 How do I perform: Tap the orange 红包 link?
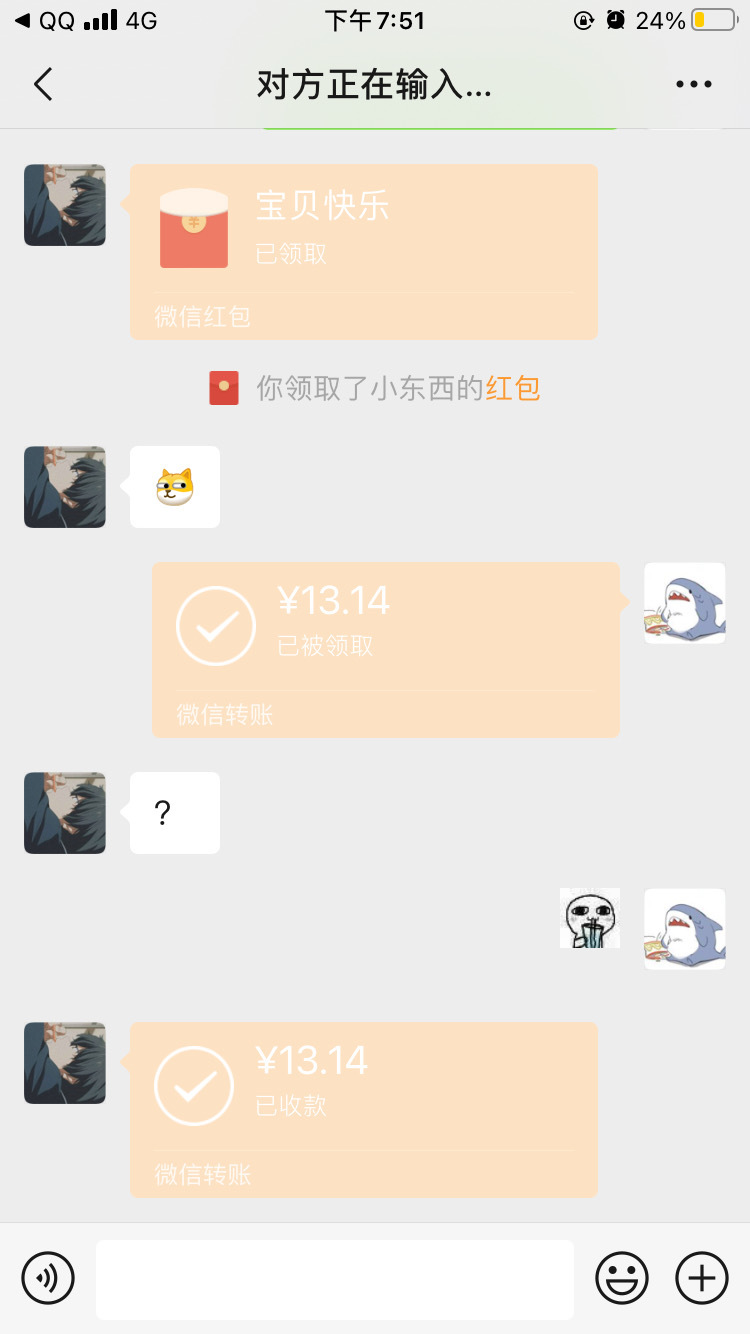513,388
